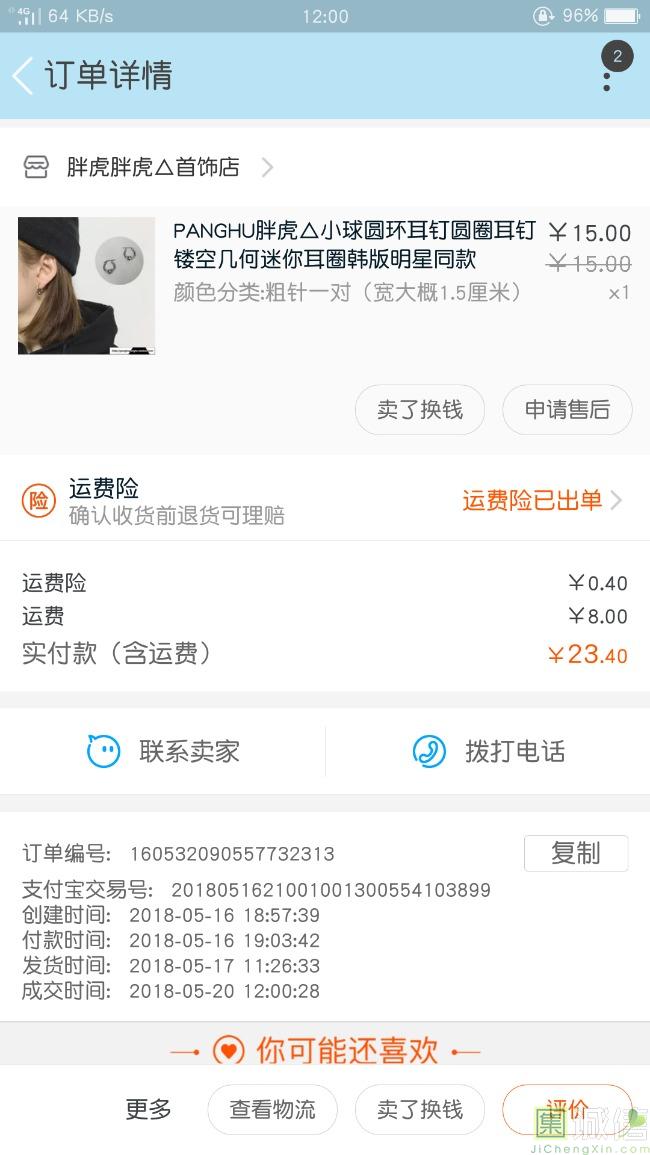Viewport: 650px width, 1155px height.
Task: Contact seller via 联系卖家
Action: [x=163, y=751]
